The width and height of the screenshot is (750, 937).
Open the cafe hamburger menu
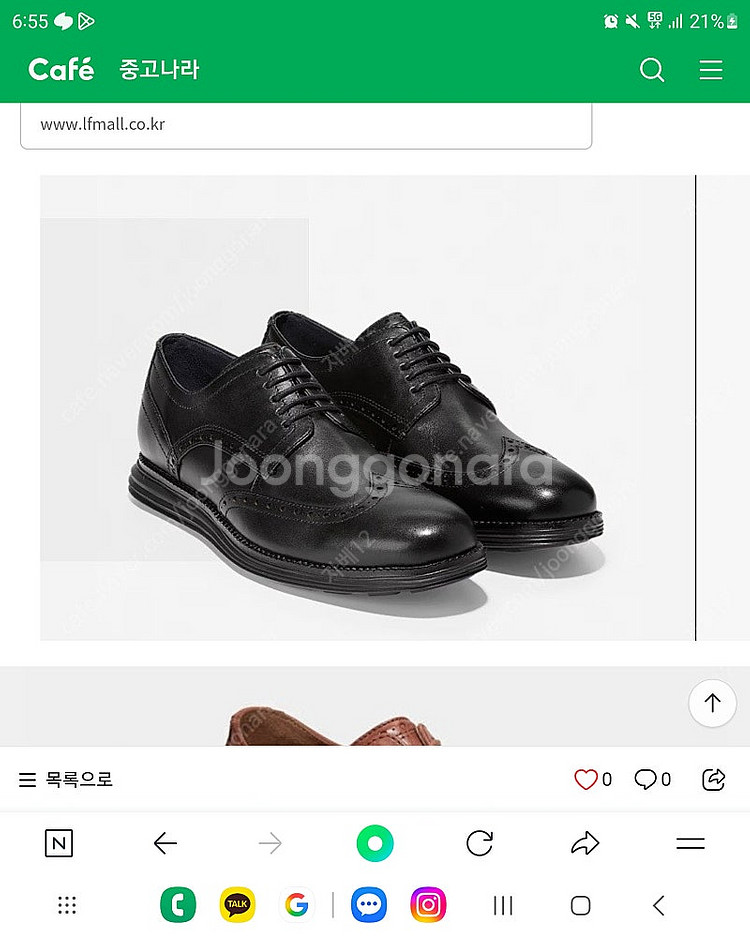pyautogui.click(x=711, y=70)
